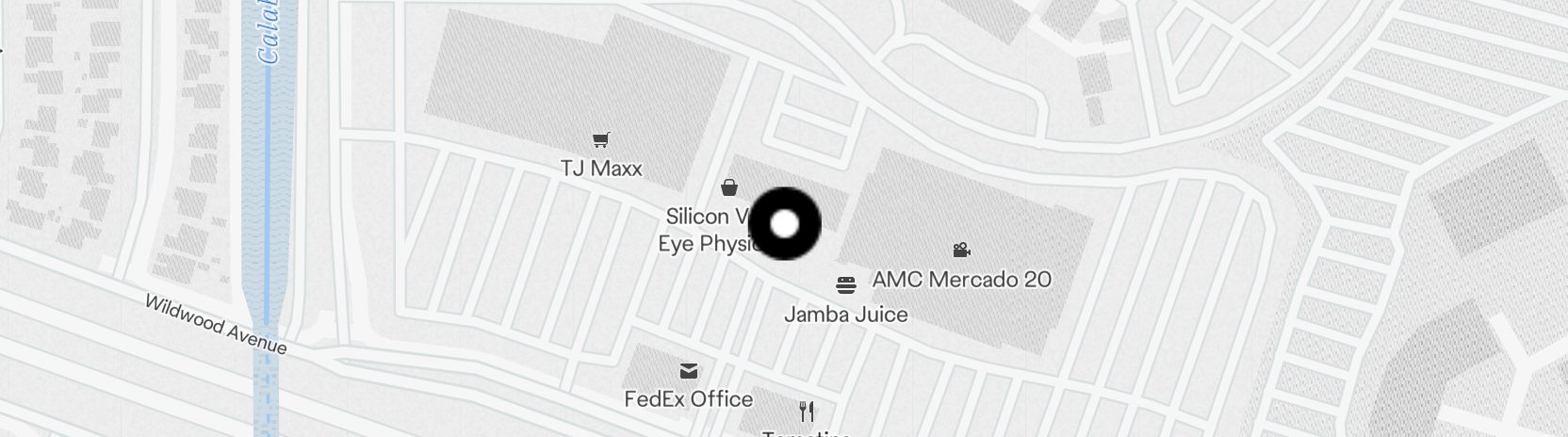Select the FedEx Office map marker

point(689,371)
